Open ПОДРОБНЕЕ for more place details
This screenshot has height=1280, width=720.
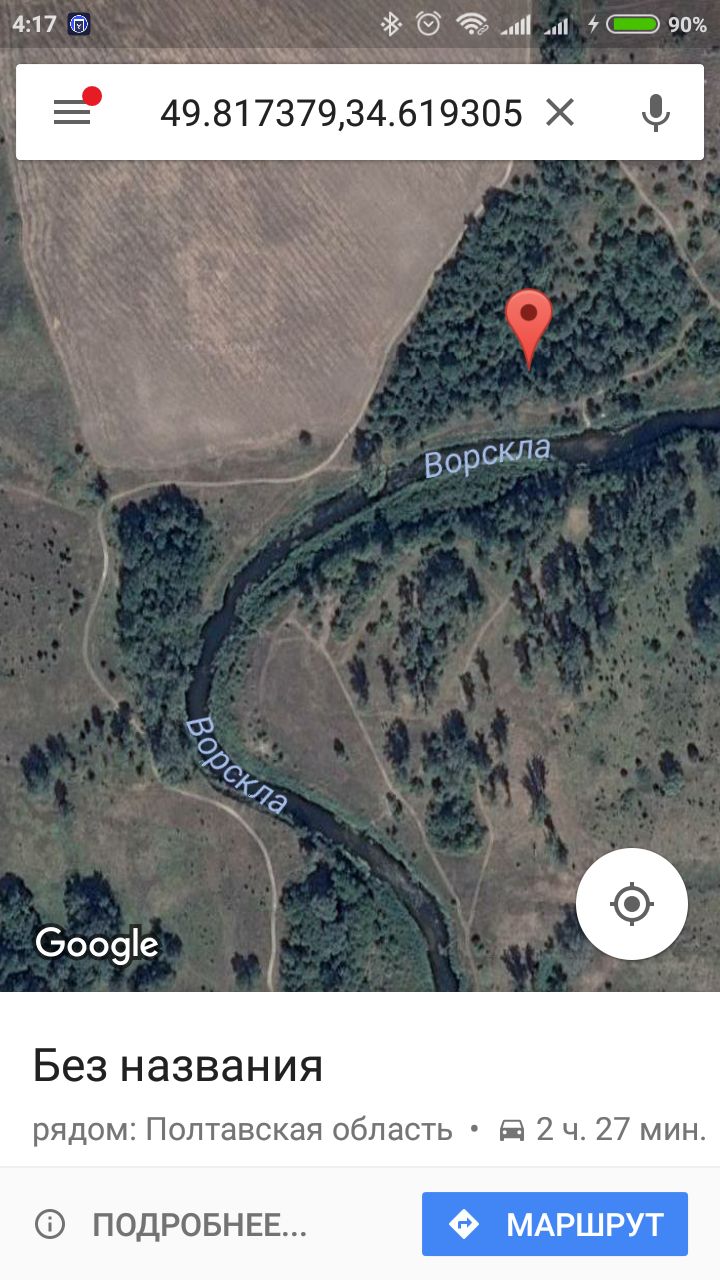(x=172, y=1224)
